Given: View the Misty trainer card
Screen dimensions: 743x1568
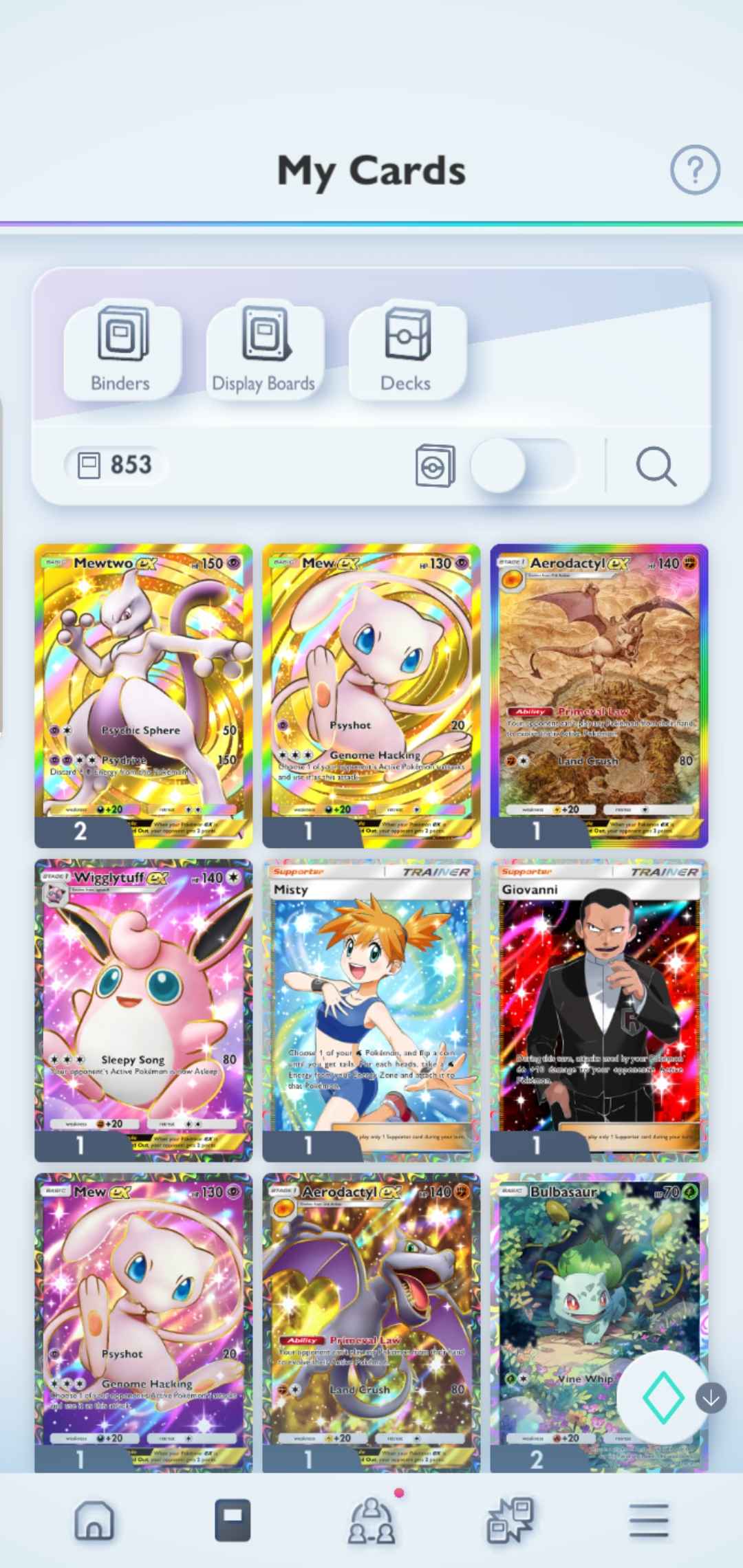Looking at the screenshot, I should point(371,1004).
